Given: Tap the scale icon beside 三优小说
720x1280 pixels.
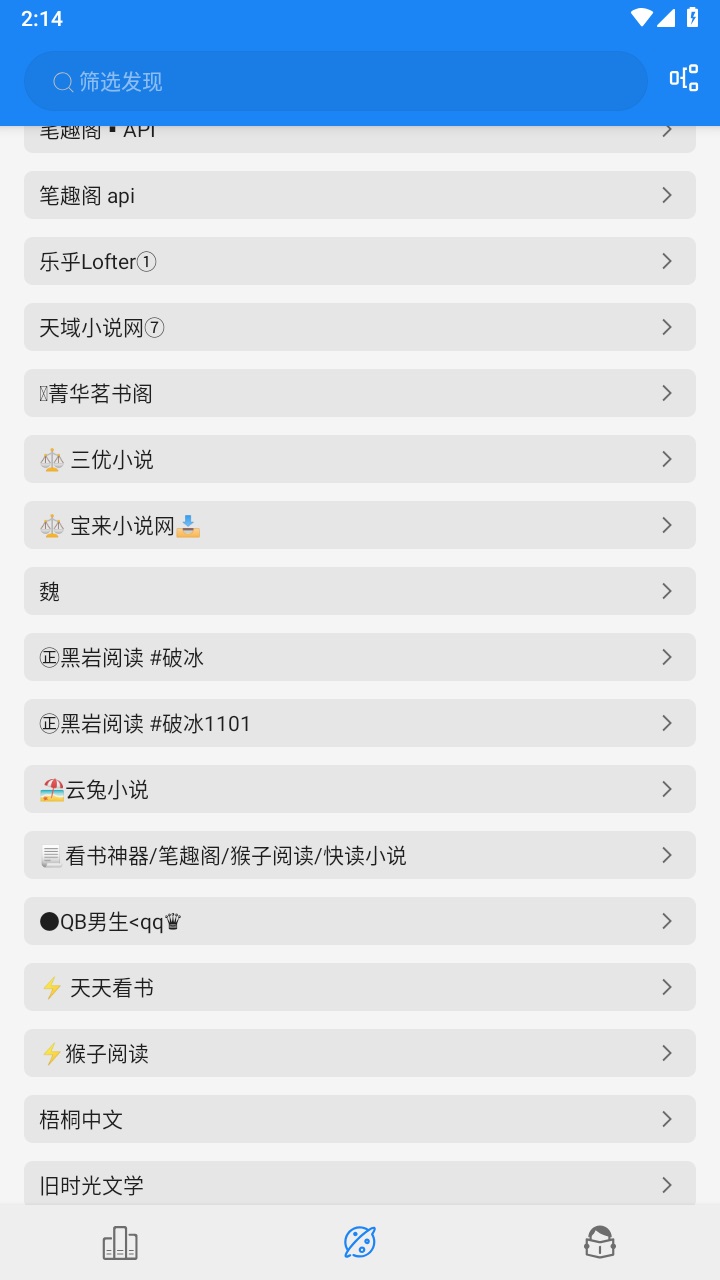Looking at the screenshot, I should (52, 459).
